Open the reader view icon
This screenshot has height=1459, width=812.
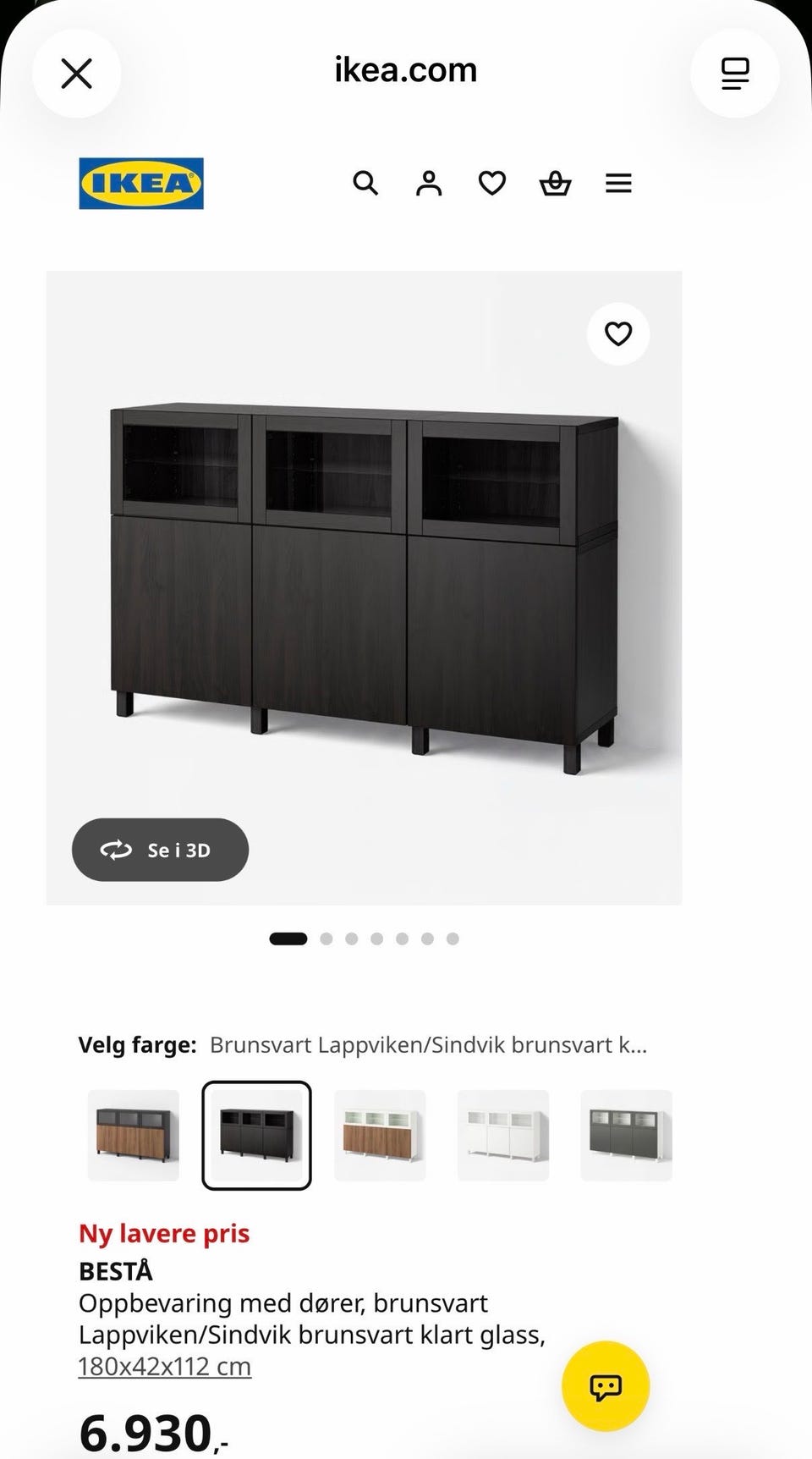[x=734, y=74]
